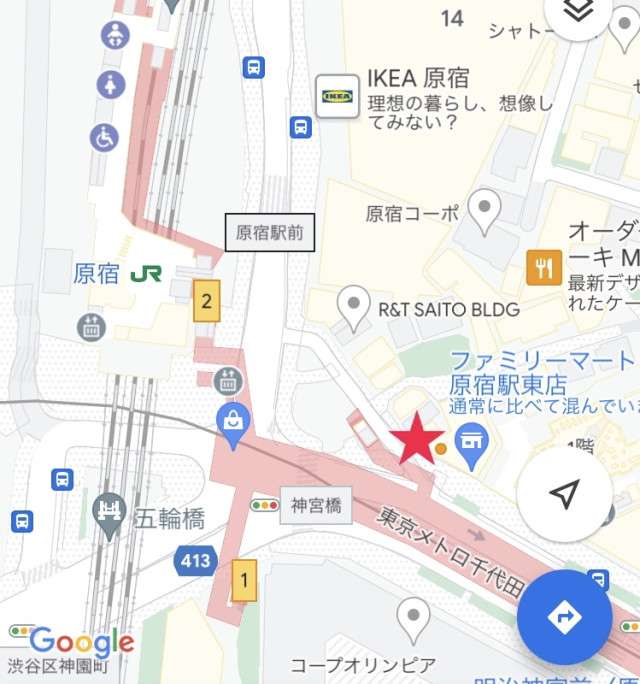Select the IKEA 原宿 store marker
This screenshot has width=640, height=684.
click(x=336, y=96)
